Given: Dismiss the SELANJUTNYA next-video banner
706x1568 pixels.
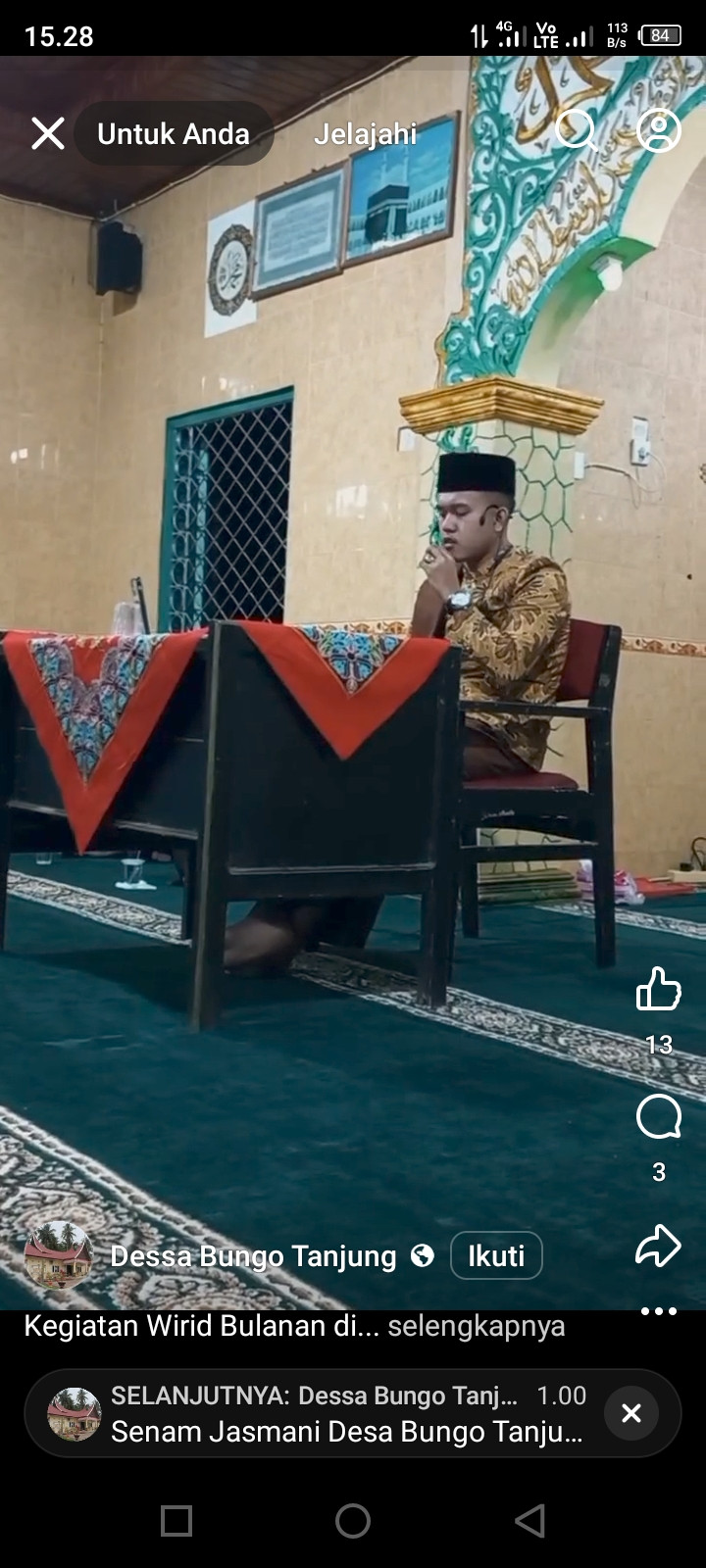Looking at the screenshot, I should (631, 1413).
